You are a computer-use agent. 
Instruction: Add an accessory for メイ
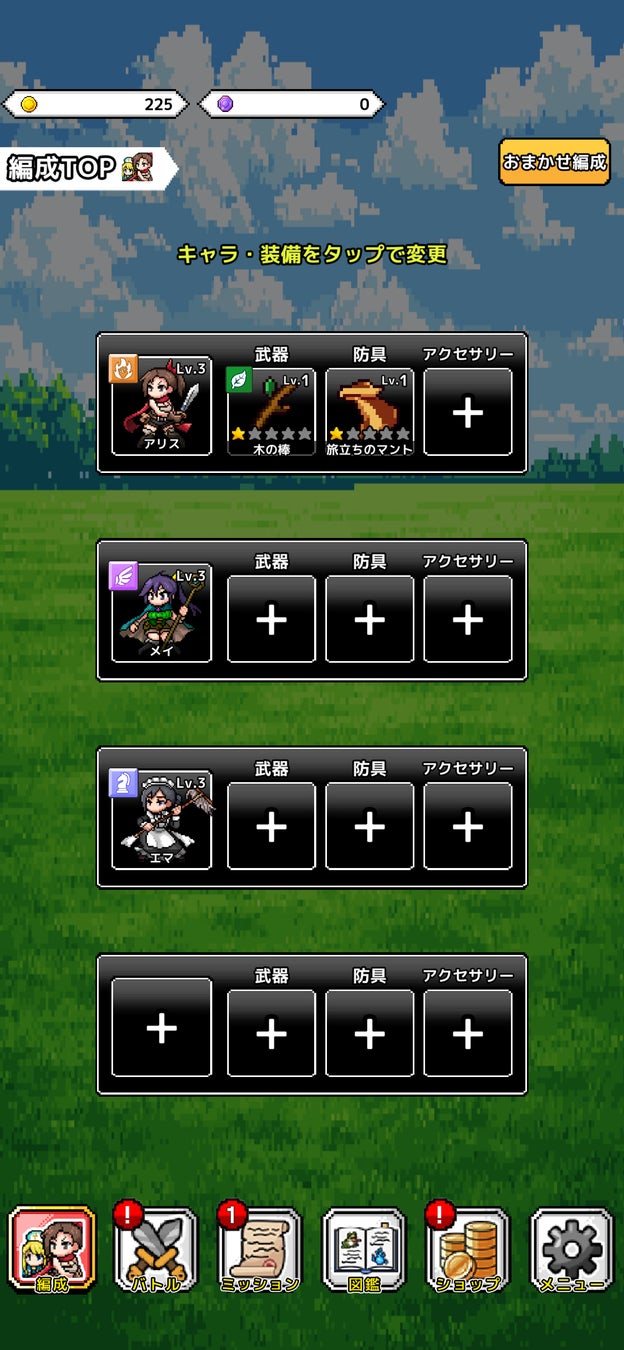[x=468, y=619]
